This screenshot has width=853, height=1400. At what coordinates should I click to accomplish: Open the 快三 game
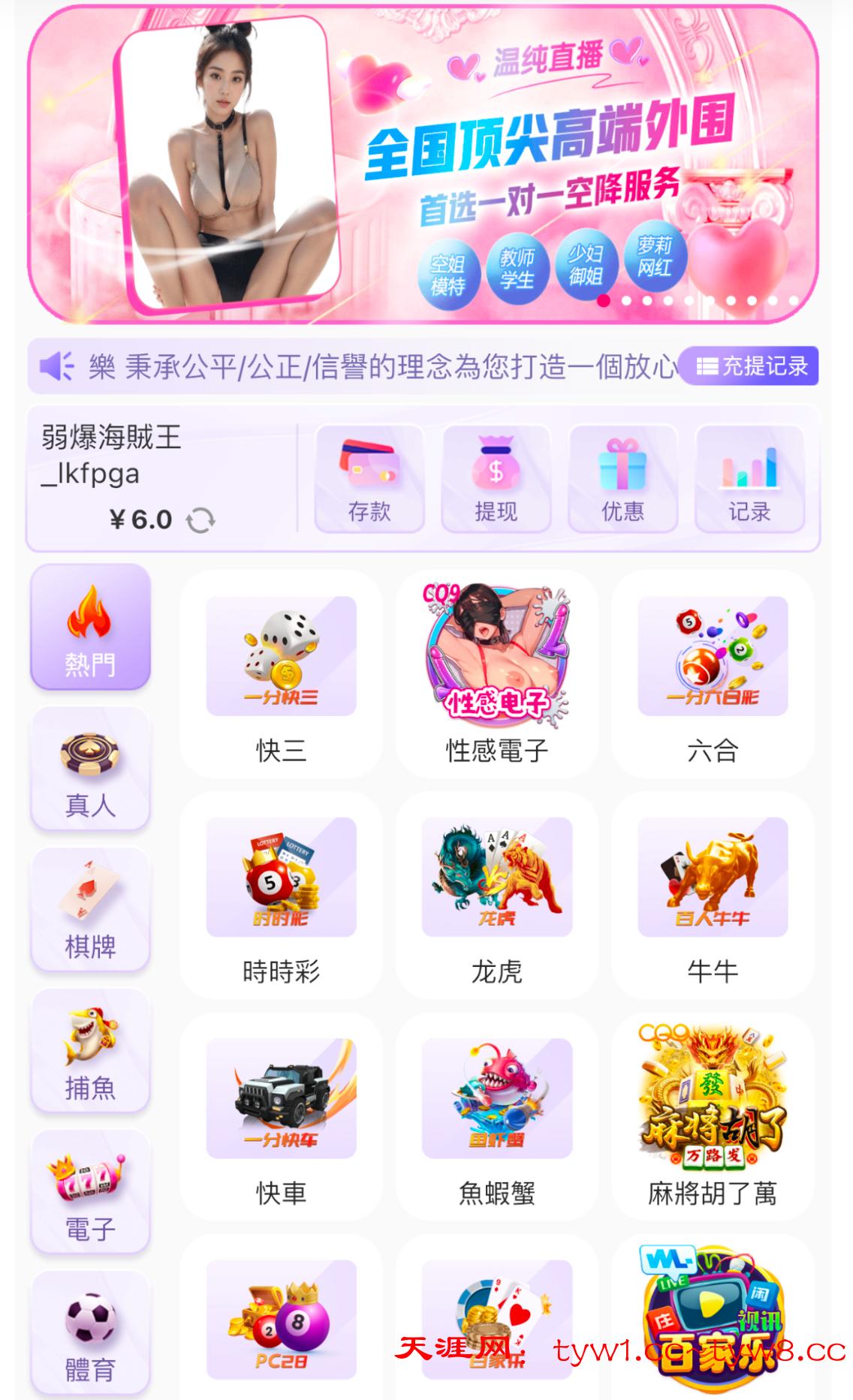point(281,673)
